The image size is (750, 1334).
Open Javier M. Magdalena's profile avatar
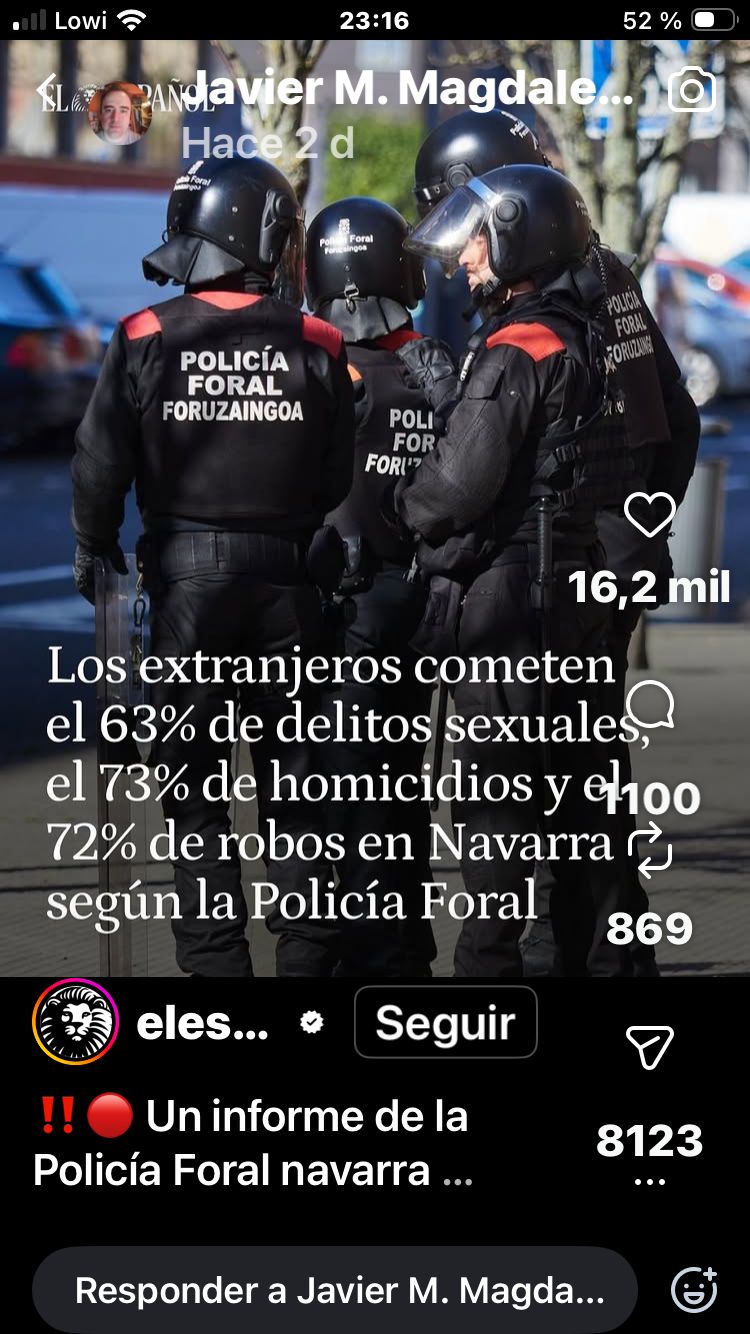coord(120,112)
